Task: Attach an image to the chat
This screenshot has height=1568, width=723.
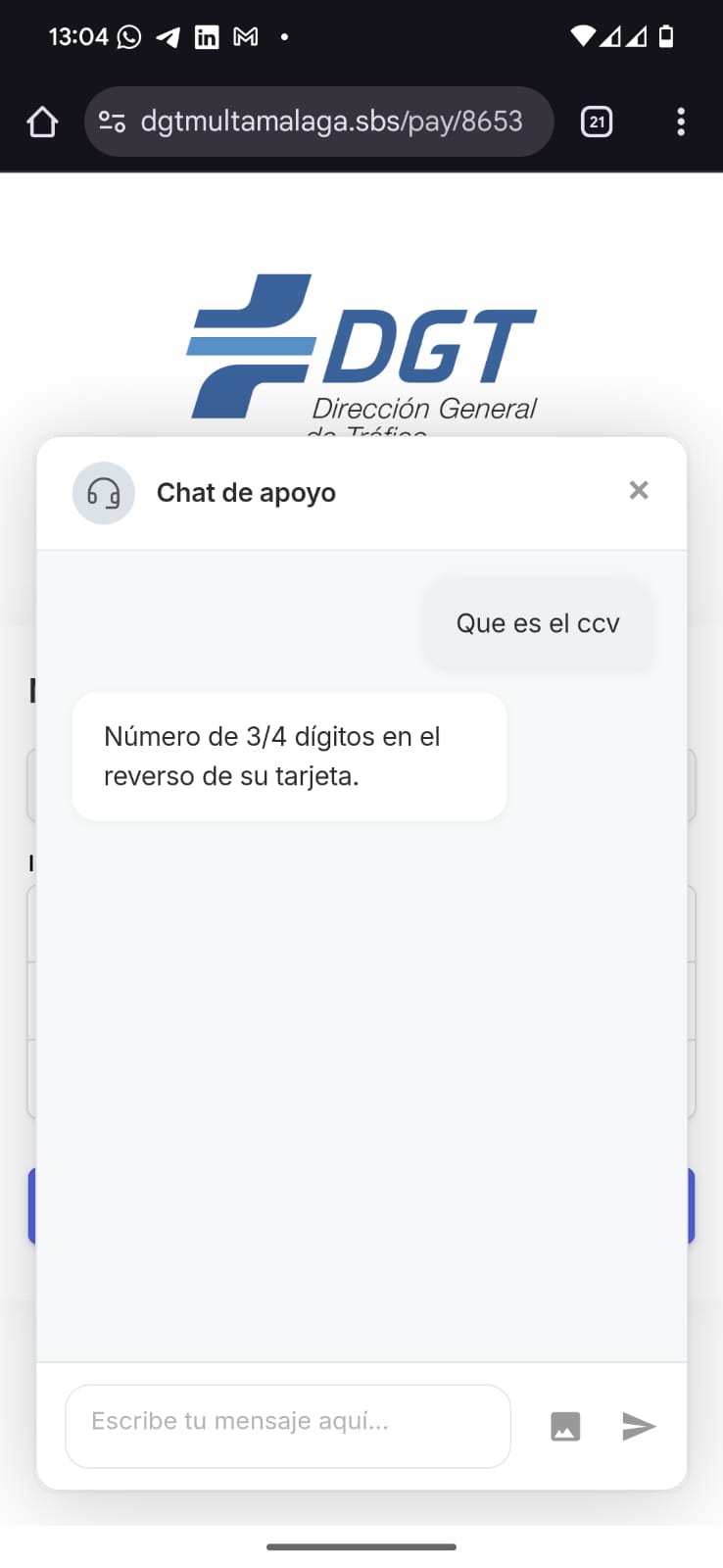Action: point(565,1426)
